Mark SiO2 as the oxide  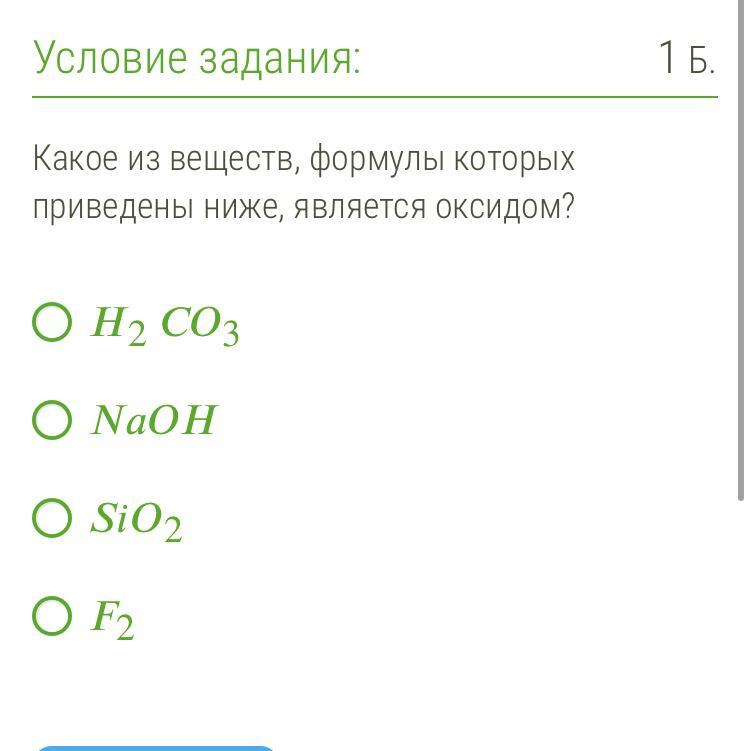(52, 518)
